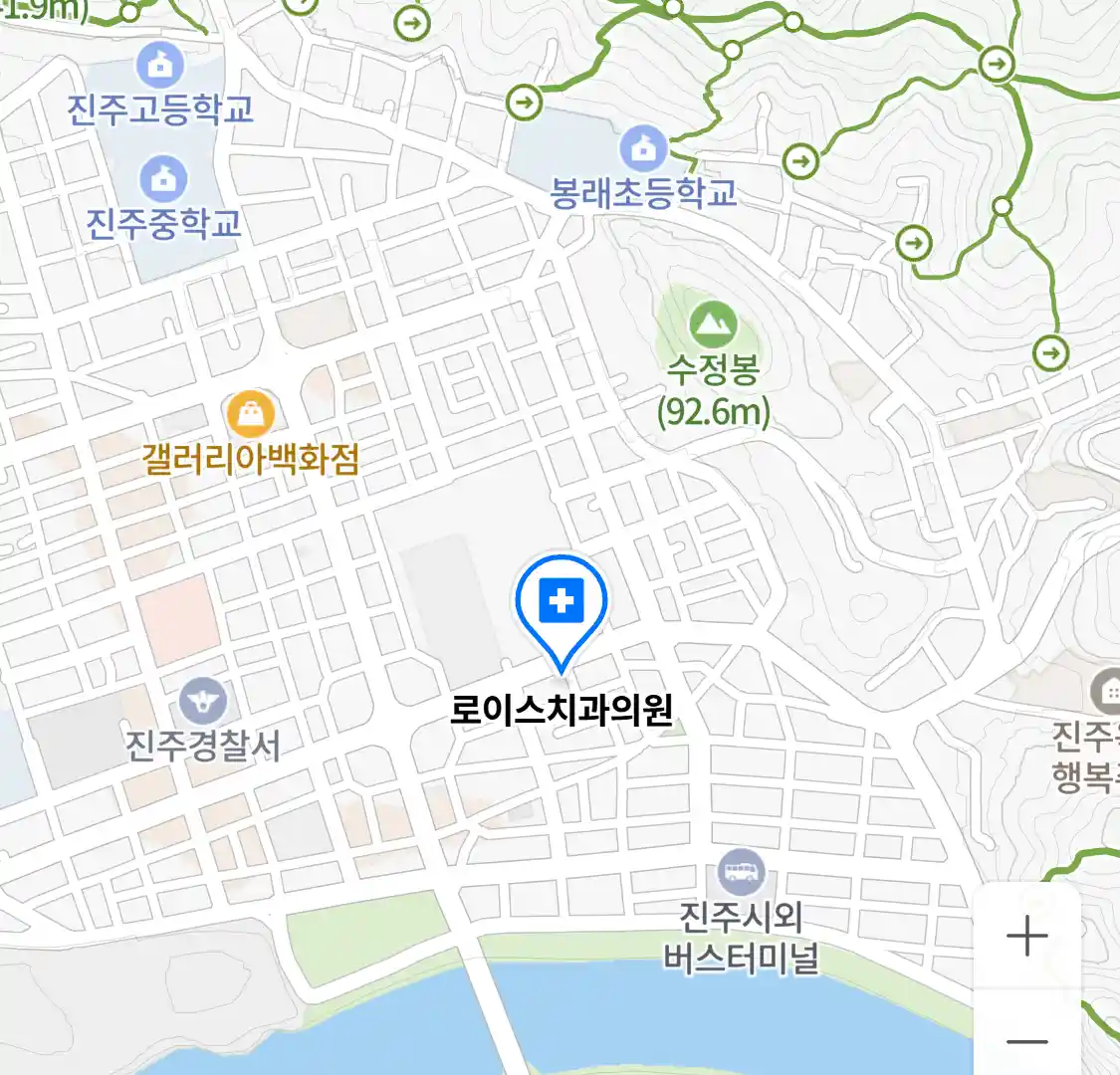Image resolution: width=1120 pixels, height=1075 pixels.
Task: Tap the 진주시외버스터미널 bus marker
Action: click(741, 874)
